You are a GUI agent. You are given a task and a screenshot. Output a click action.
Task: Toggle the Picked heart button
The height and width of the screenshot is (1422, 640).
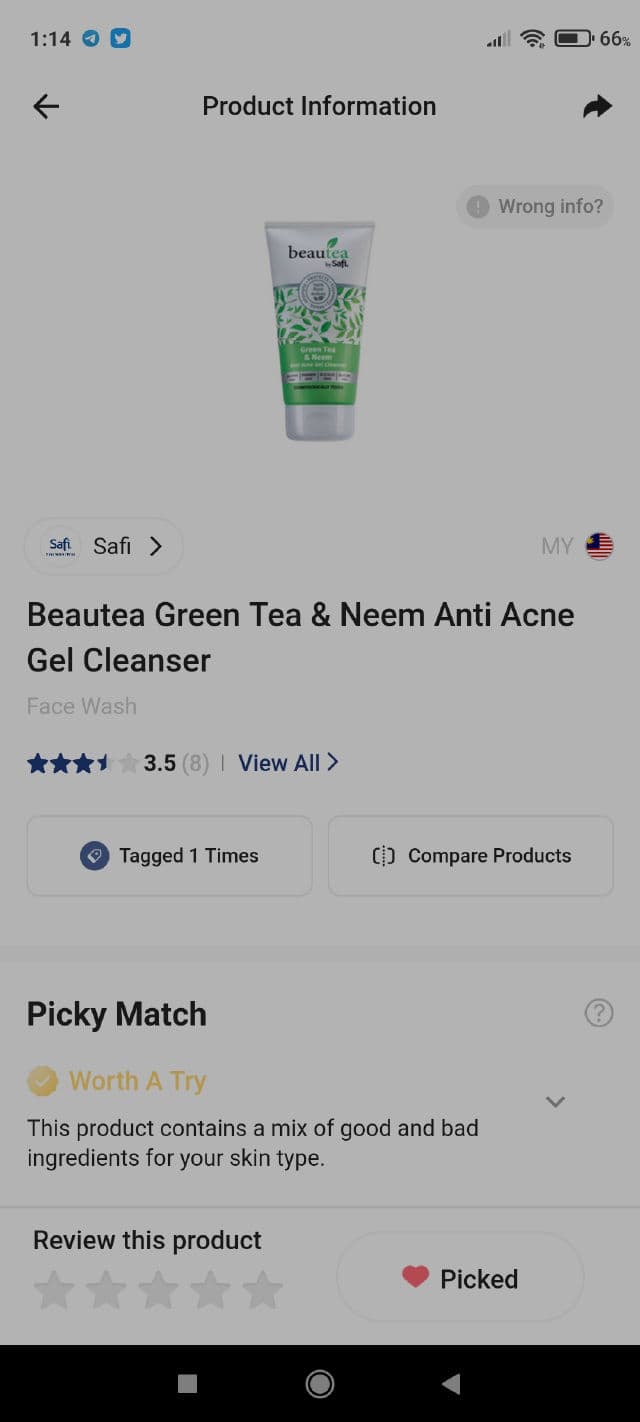(x=460, y=1278)
